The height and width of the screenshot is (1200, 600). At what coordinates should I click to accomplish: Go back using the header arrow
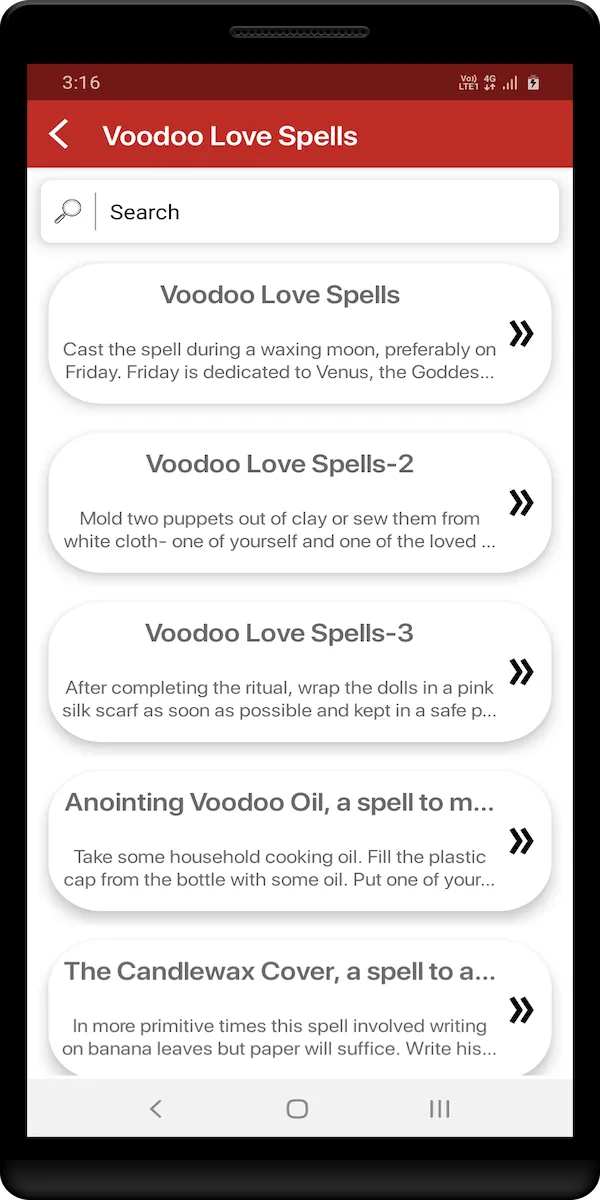[59, 135]
